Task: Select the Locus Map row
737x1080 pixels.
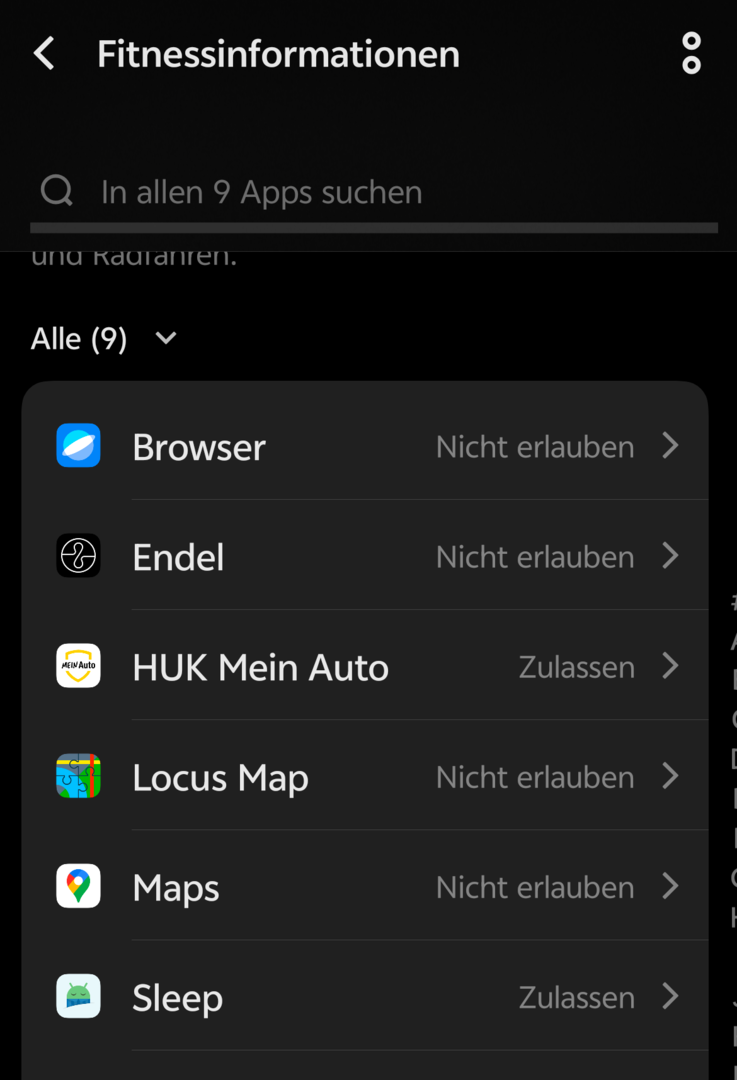Action: click(366, 777)
